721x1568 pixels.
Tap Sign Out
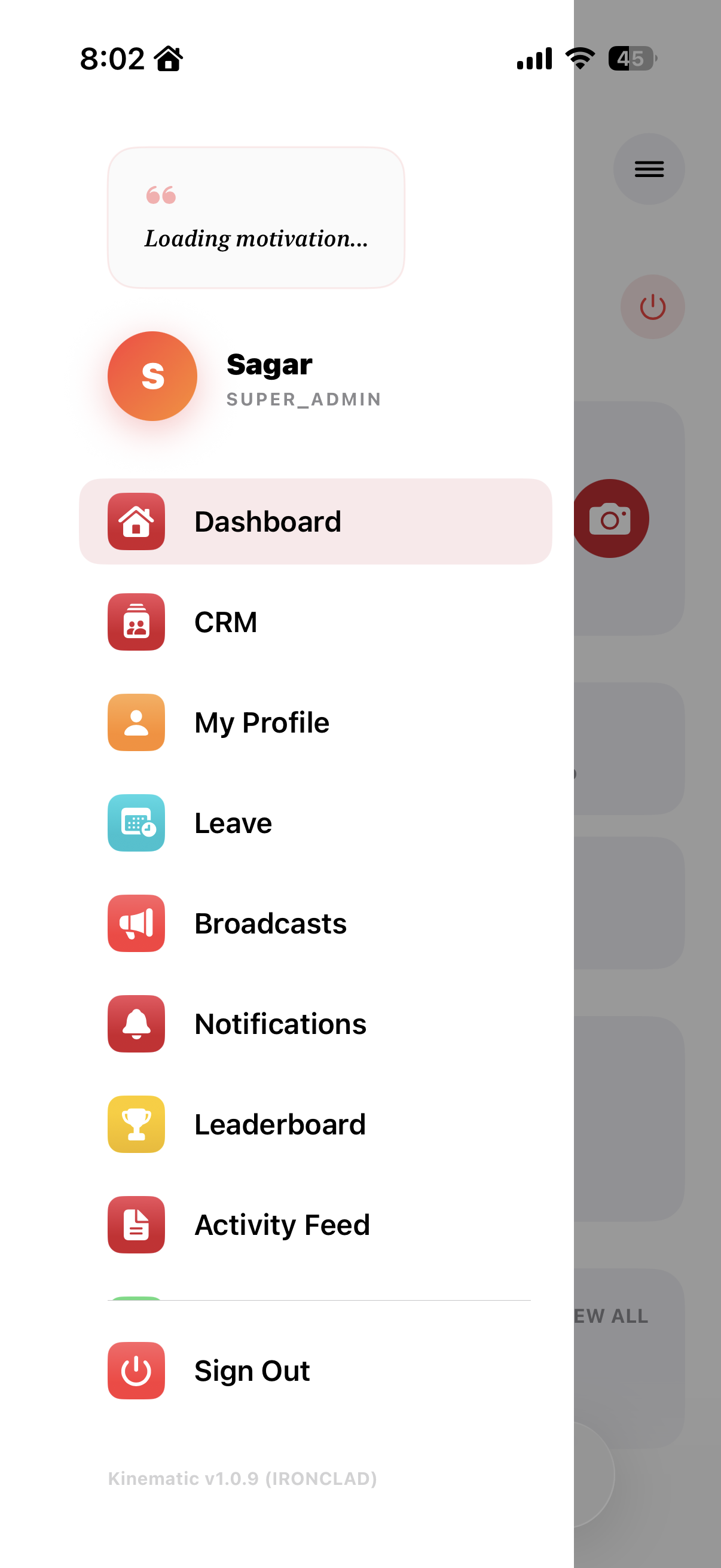(x=315, y=1370)
